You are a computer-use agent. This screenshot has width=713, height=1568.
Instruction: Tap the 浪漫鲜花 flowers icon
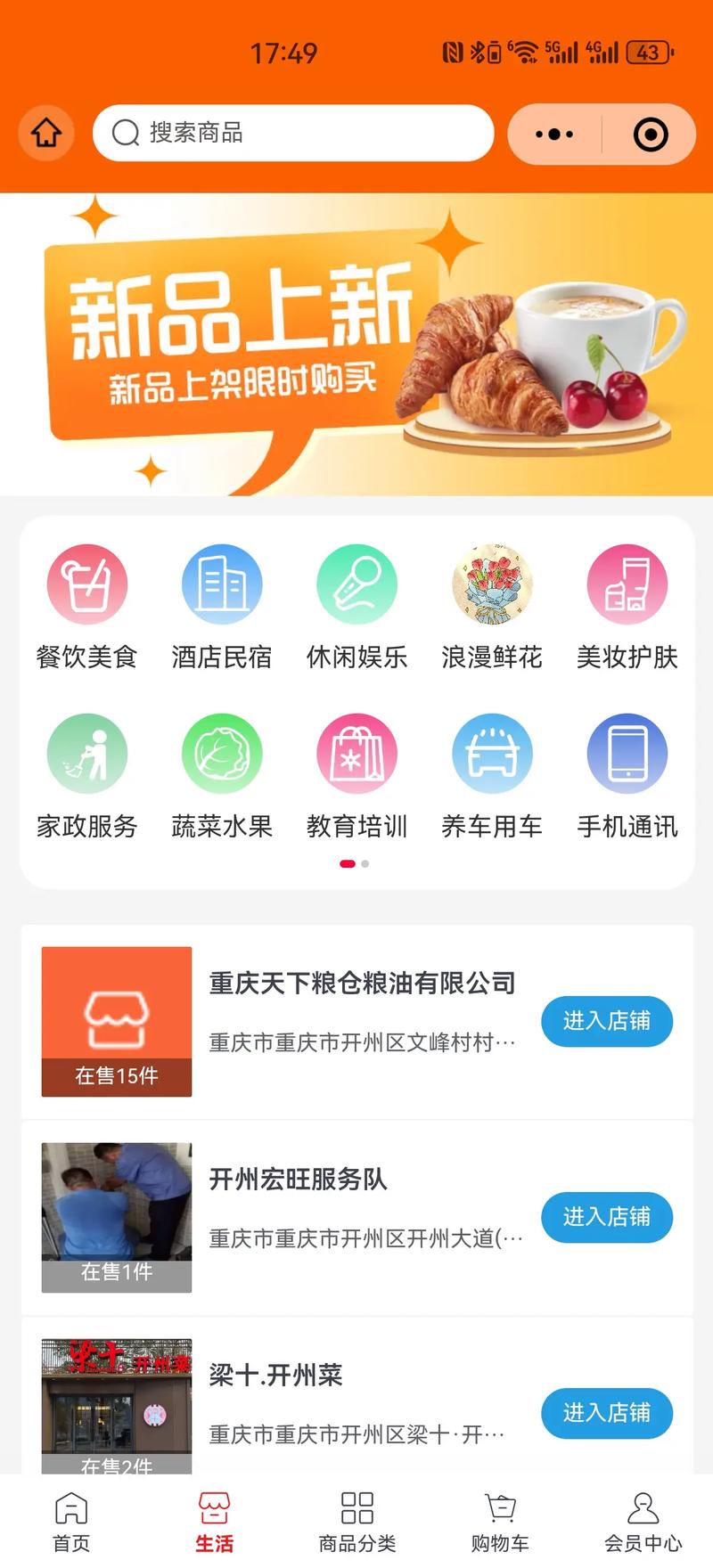click(x=493, y=584)
